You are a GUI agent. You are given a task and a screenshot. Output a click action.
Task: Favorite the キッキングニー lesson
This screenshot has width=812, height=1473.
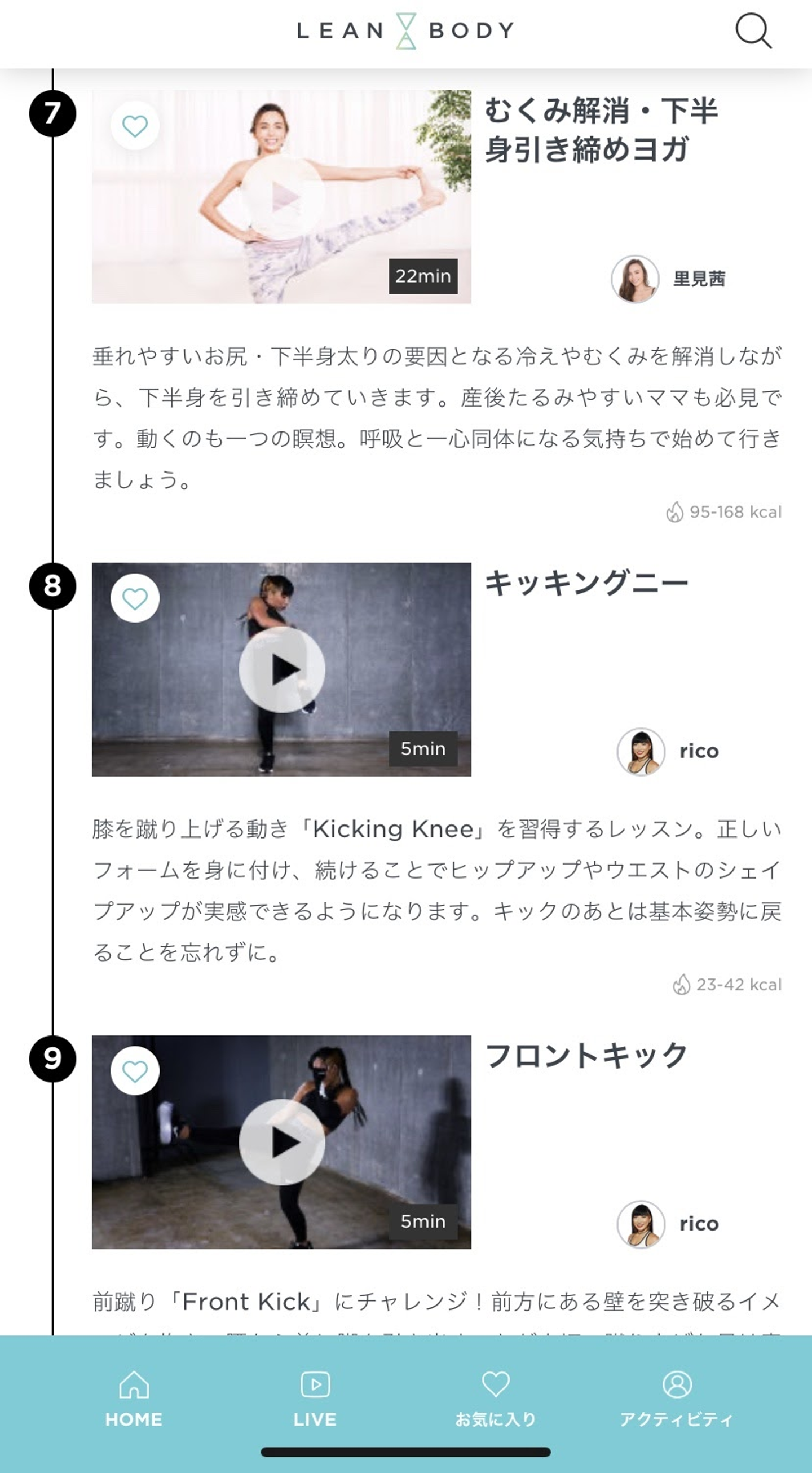(135, 598)
